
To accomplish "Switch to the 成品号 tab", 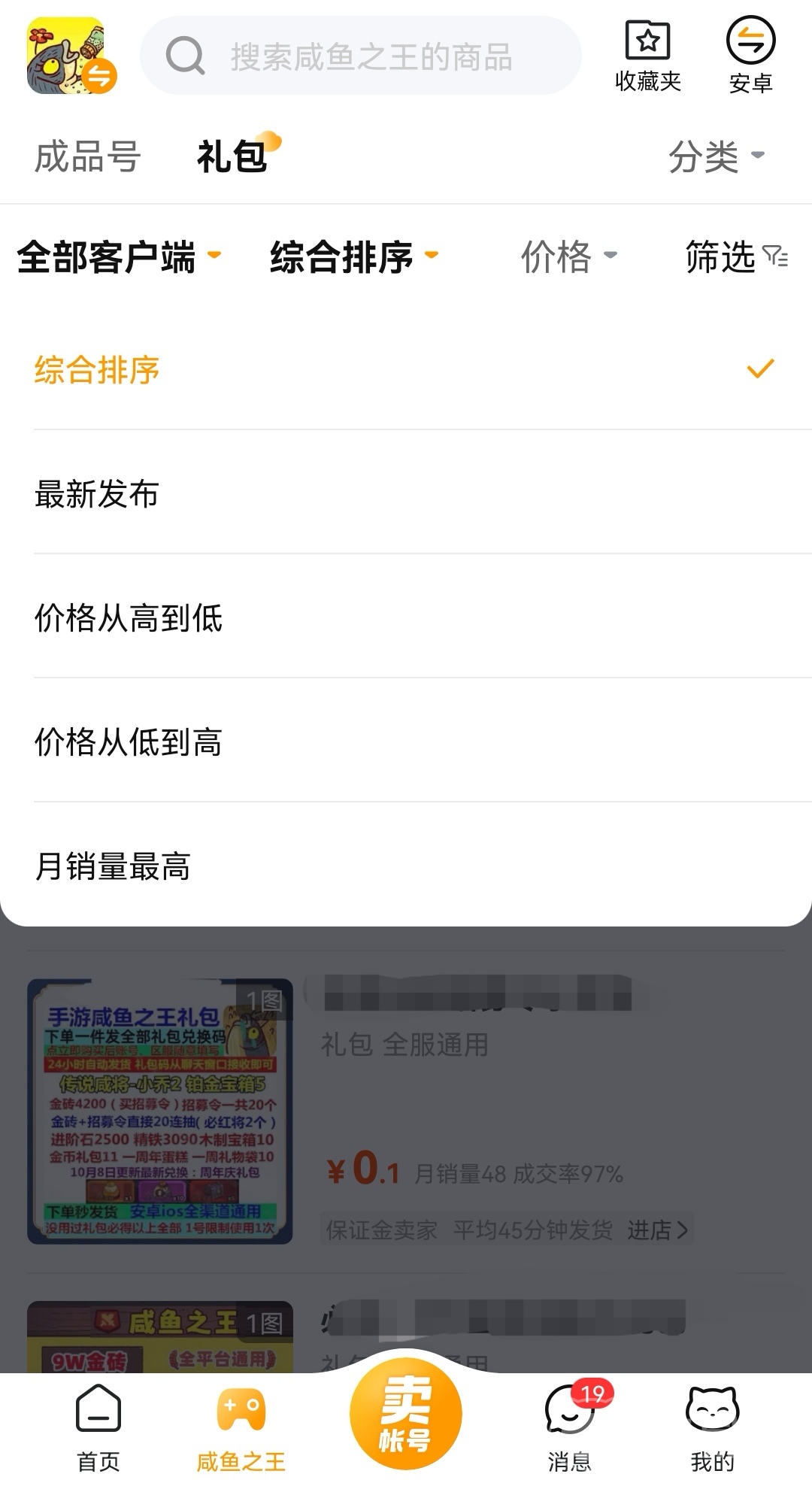I will coord(87,157).
